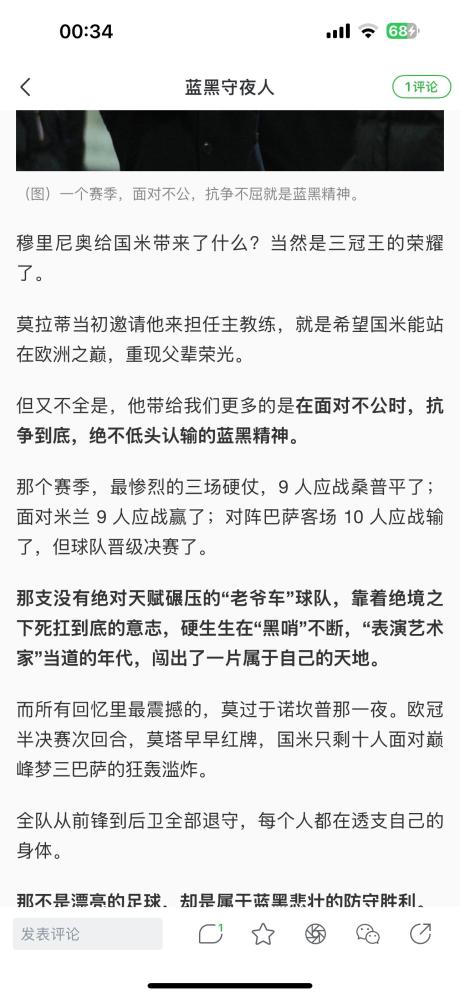The height and width of the screenshot is (997, 460).
Task: View comments via the bottom speech-bubble icon
Action: point(211,933)
